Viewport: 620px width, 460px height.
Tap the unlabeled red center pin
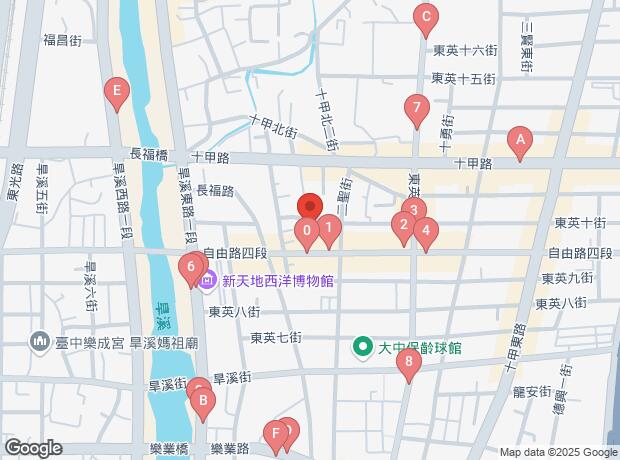[310, 207]
